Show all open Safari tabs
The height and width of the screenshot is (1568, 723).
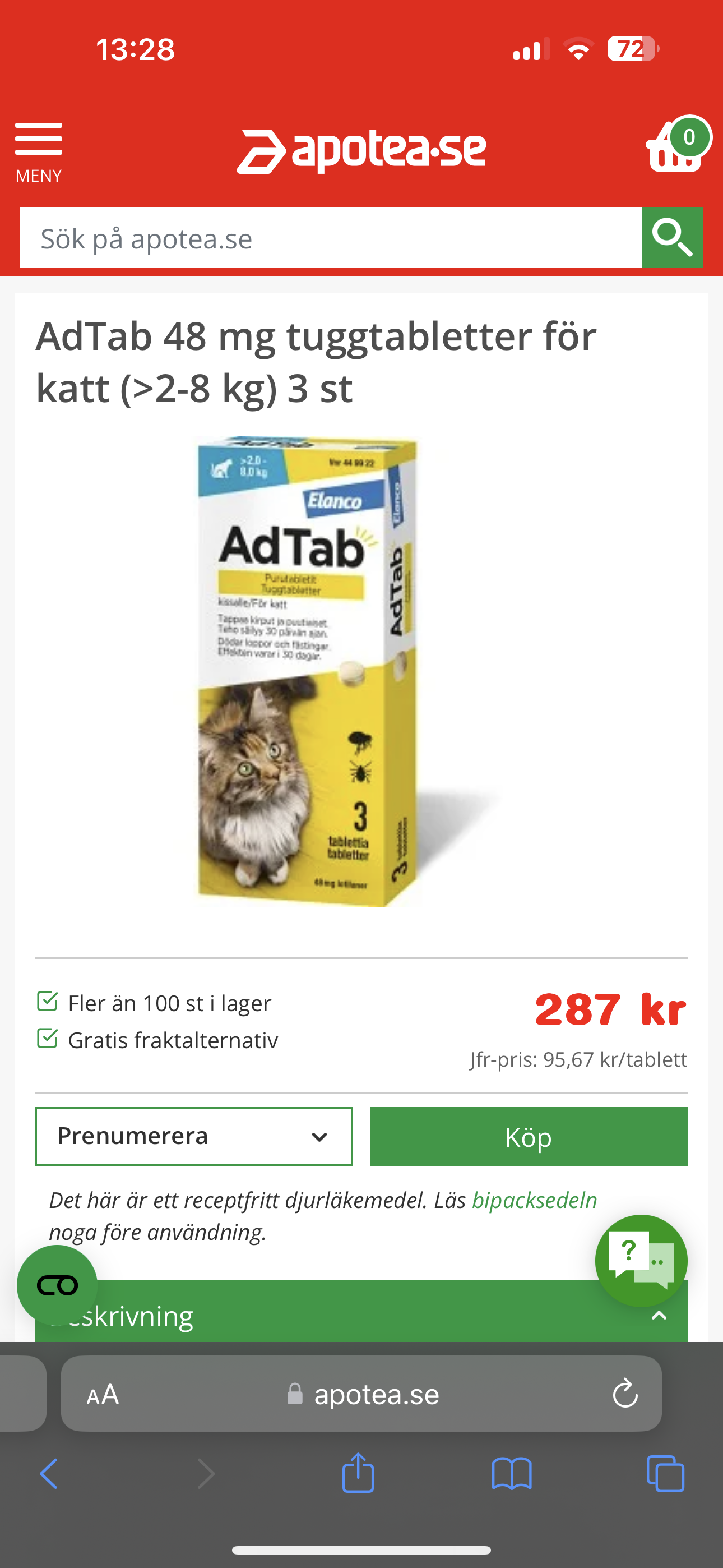665,1474
